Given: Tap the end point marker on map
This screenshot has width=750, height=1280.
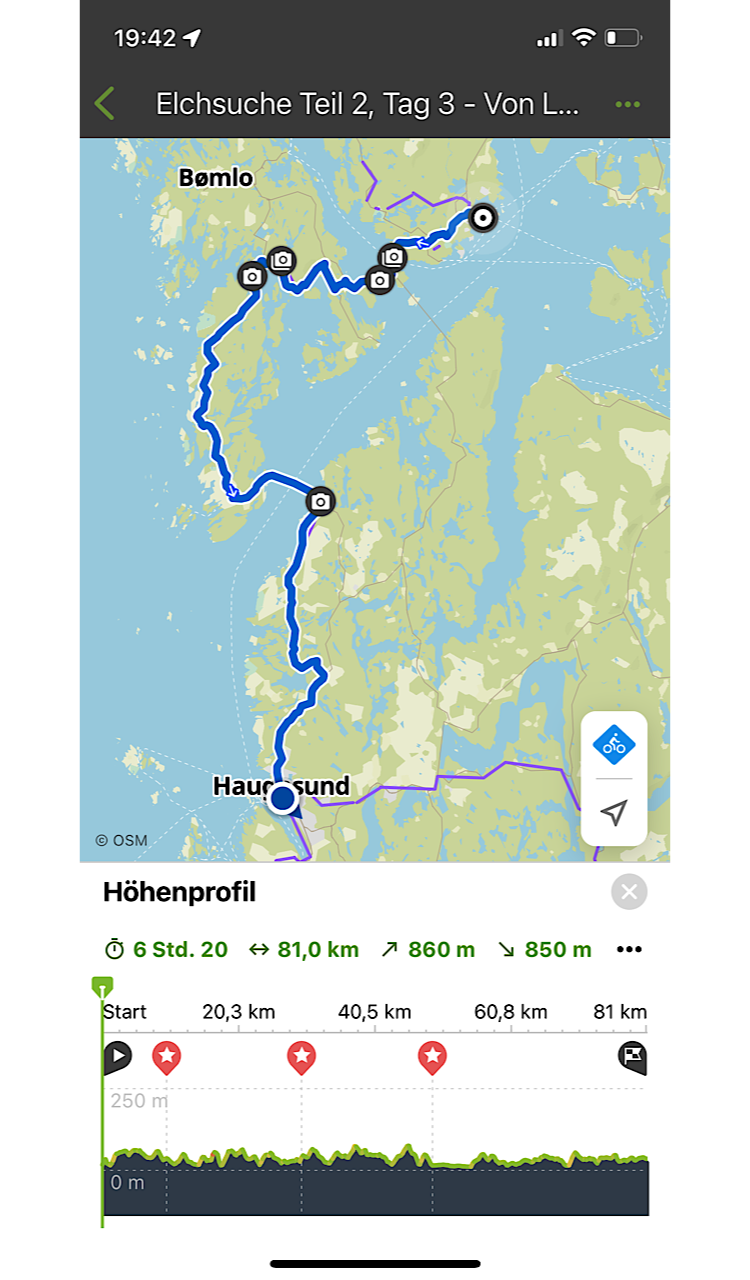Looking at the screenshot, I should pyautogui.click(x=483, y=217).
